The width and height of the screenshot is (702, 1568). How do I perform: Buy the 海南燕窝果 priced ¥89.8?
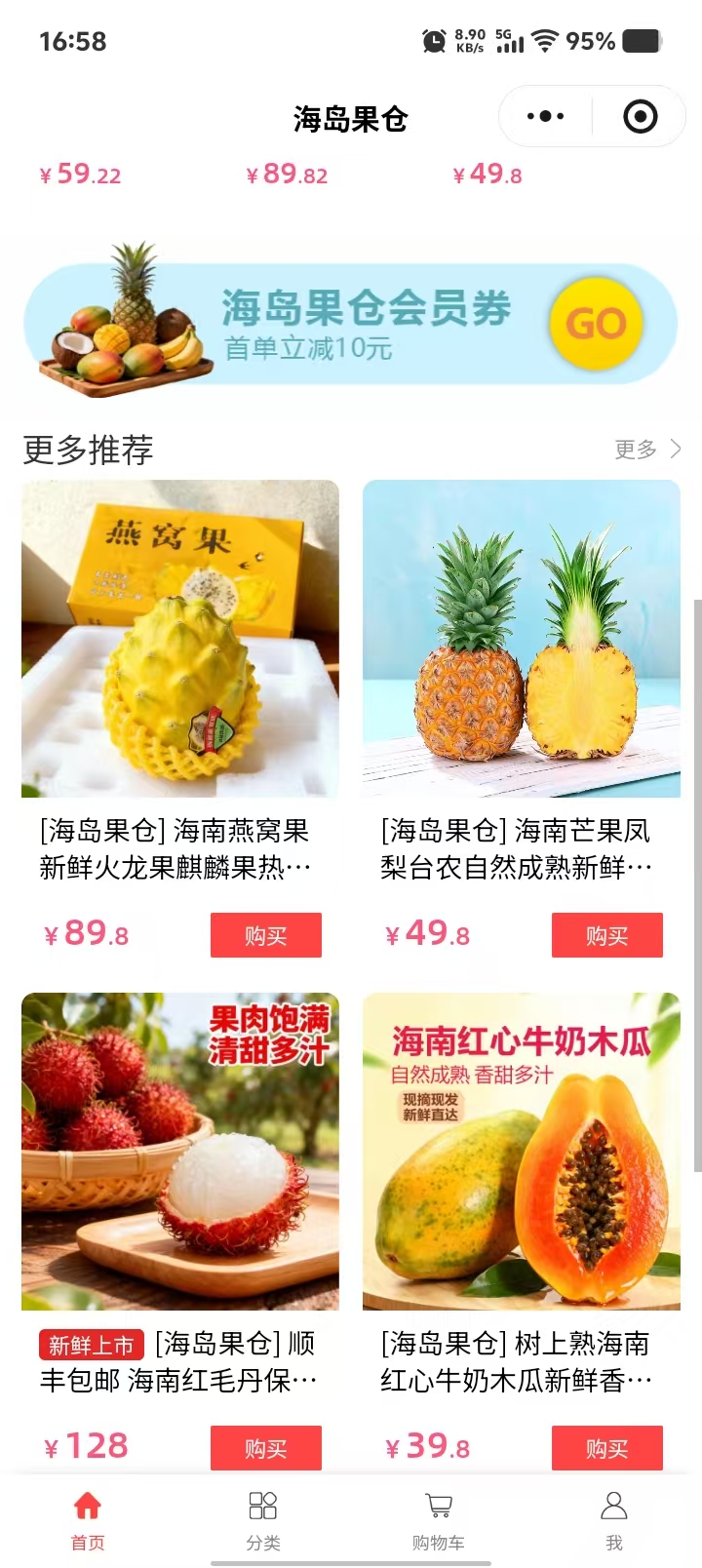click(265, 936)
